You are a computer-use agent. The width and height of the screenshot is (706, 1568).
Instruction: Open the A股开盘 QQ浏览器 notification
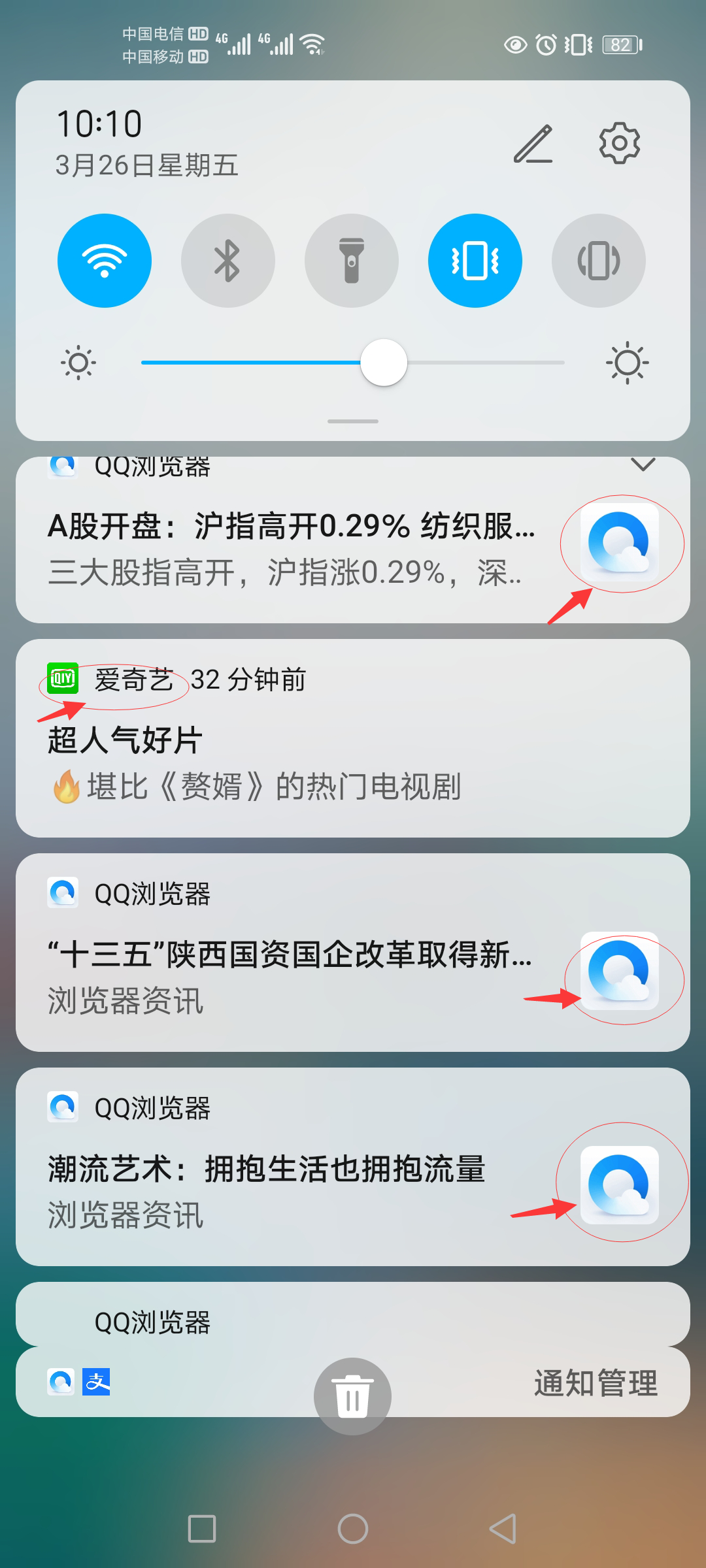[353, 540]
